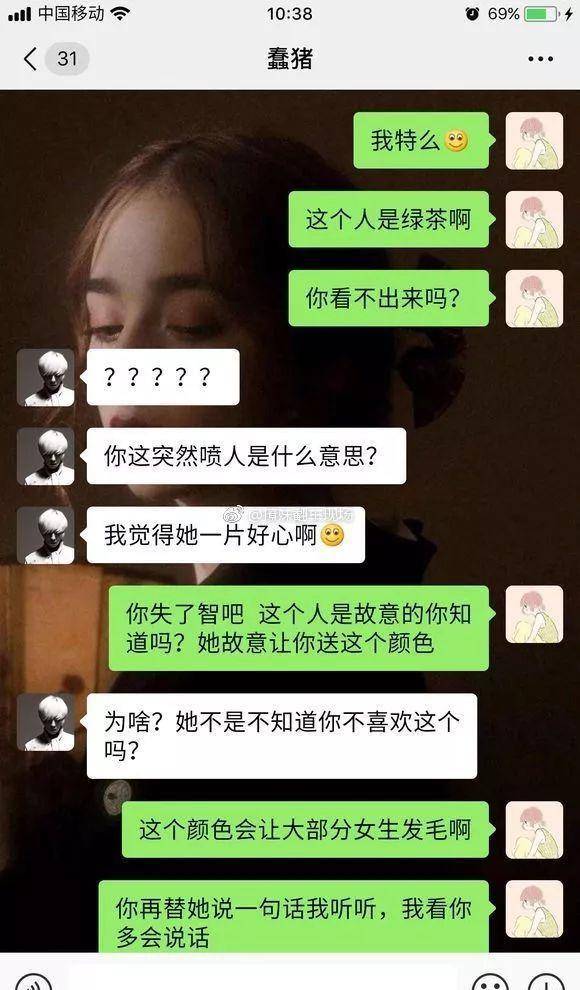580x990 pixels.
Task: Tap the avatar beside 我特么 message
Action: (x=534, y=141)
